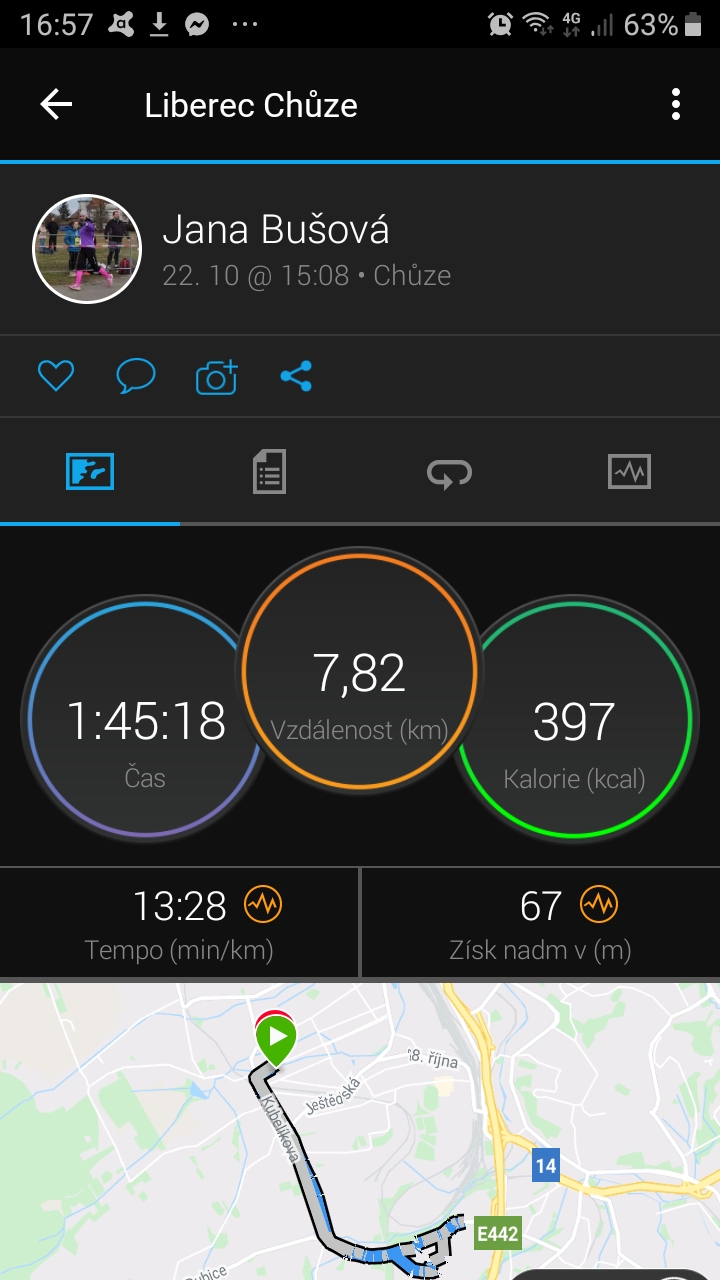Open Jana Bušová's profile picture
The height and width of the screenshot is (1280, 720).
point(87,248)
